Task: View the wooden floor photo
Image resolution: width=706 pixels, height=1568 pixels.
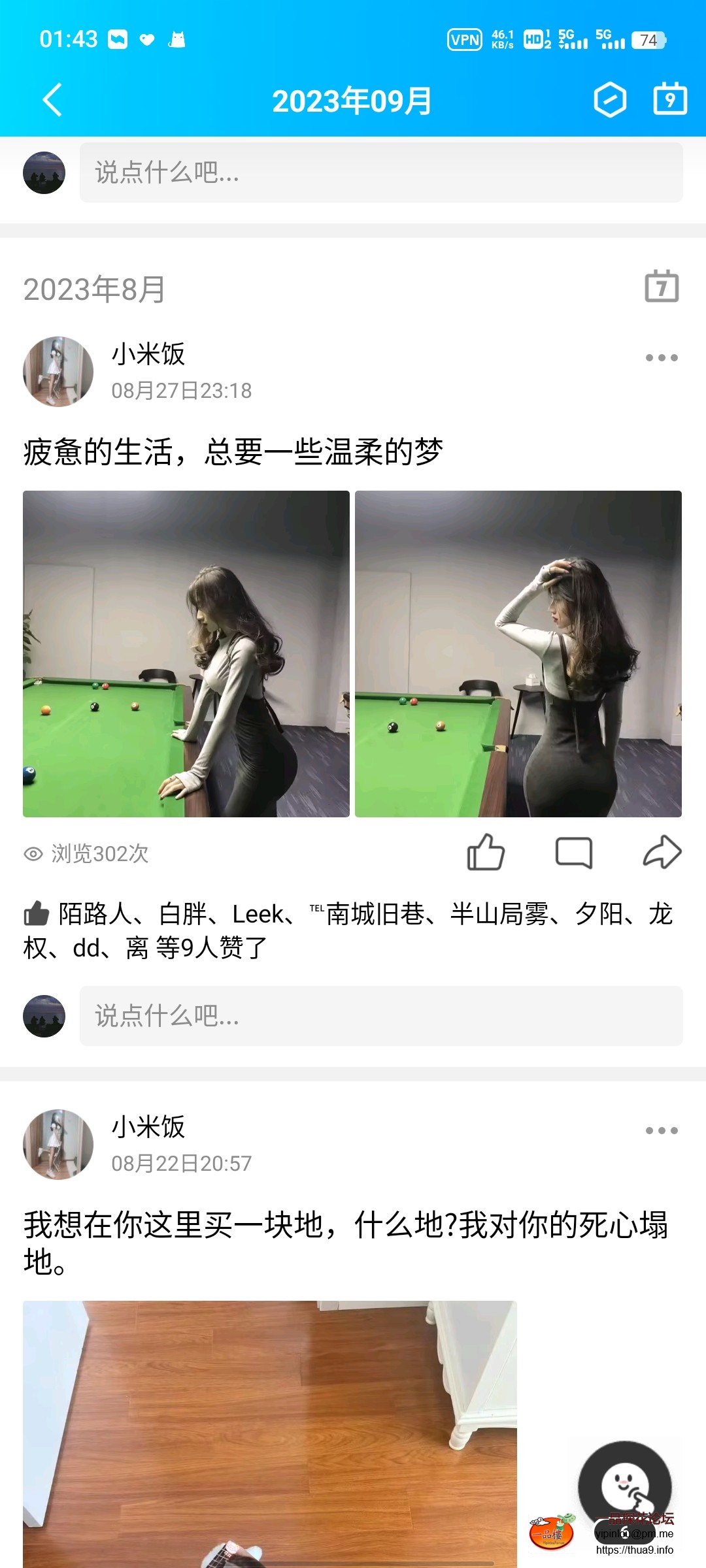Action: point(269,1431)
